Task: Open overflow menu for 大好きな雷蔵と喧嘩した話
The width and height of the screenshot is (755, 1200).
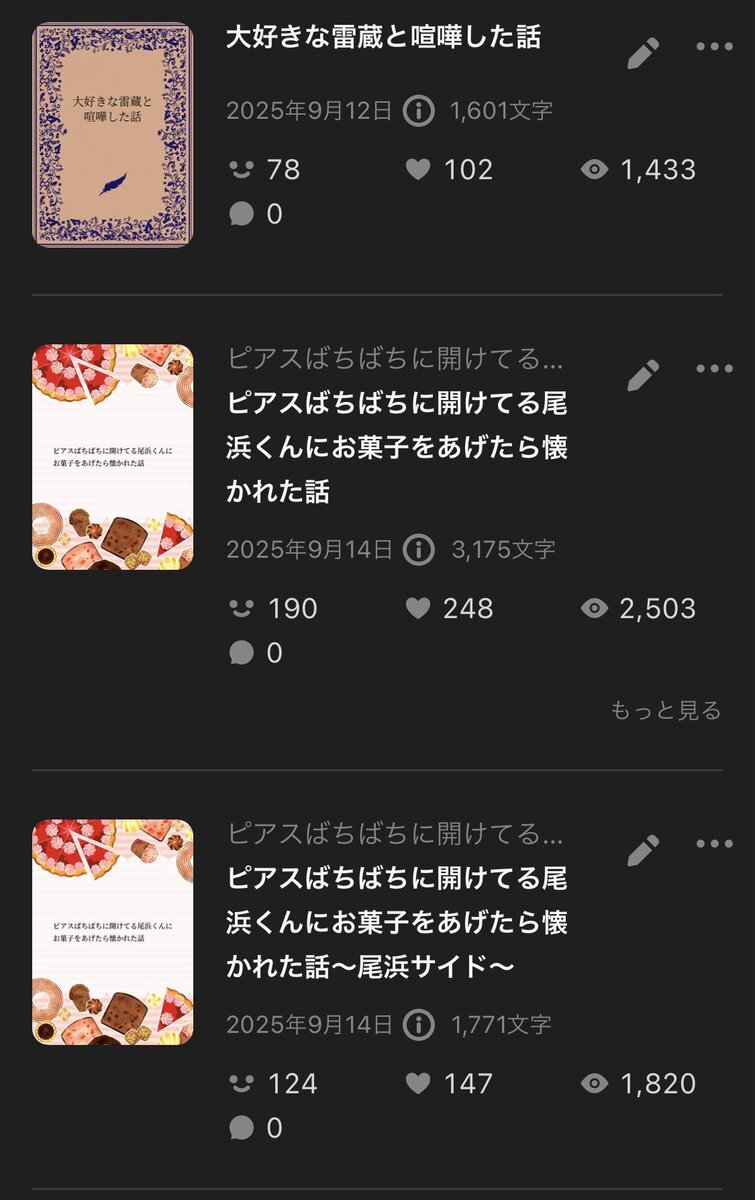Action: [714, 48]
